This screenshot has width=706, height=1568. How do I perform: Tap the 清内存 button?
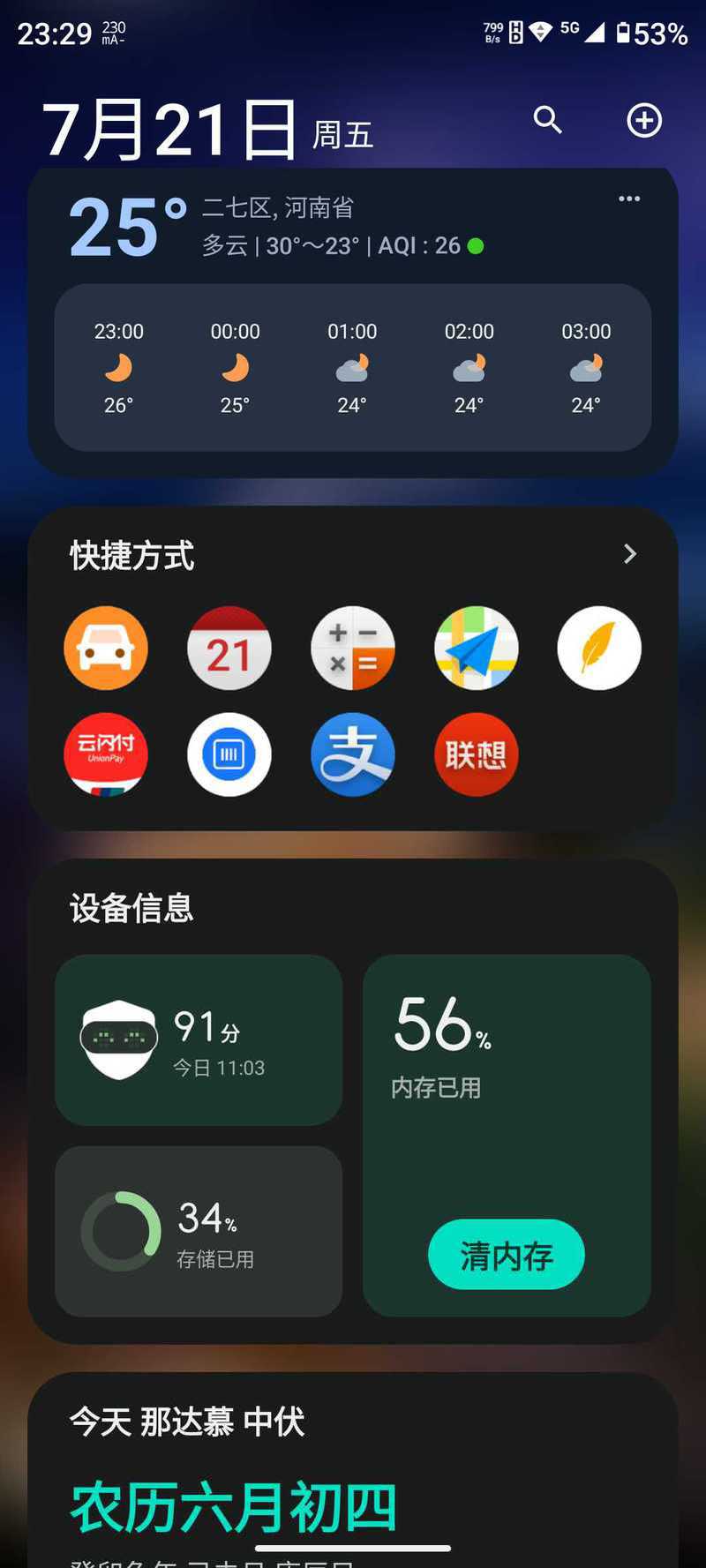[x=507, y=1255]
